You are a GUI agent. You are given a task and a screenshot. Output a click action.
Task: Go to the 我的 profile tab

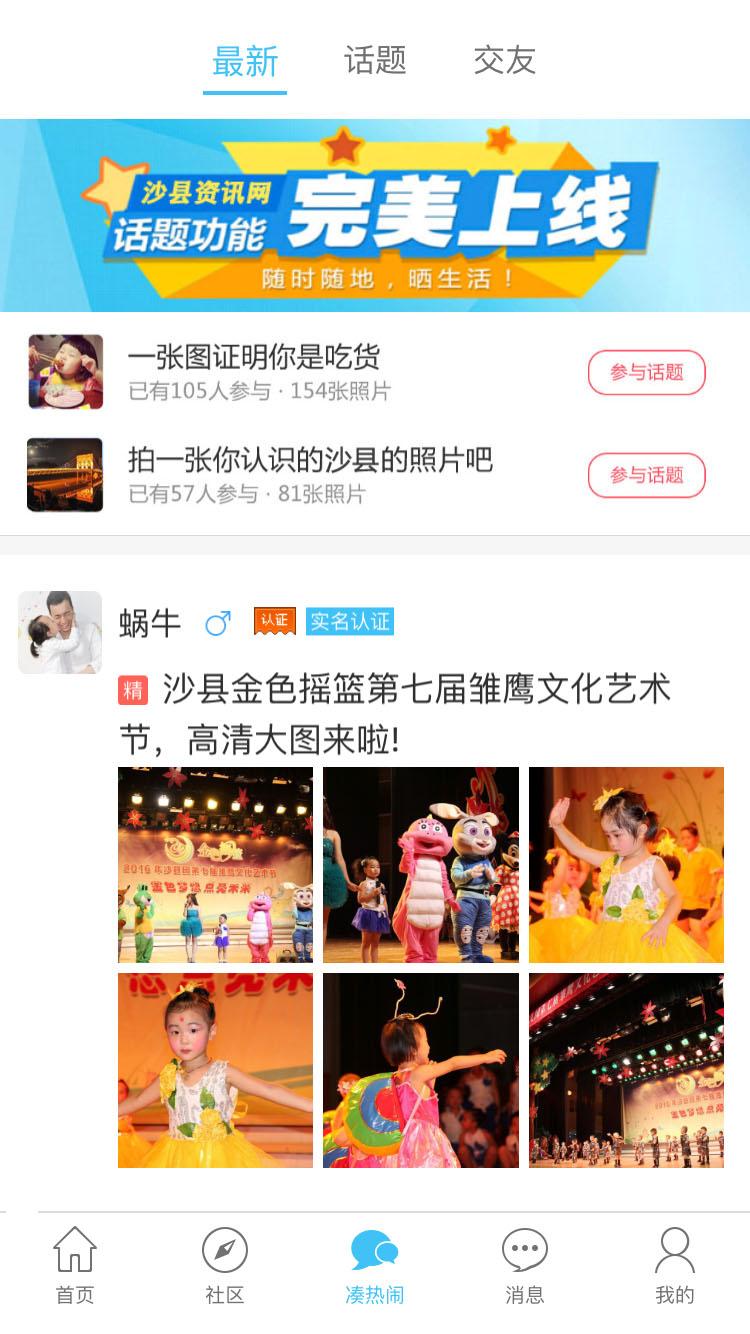tap(675, 1265)
